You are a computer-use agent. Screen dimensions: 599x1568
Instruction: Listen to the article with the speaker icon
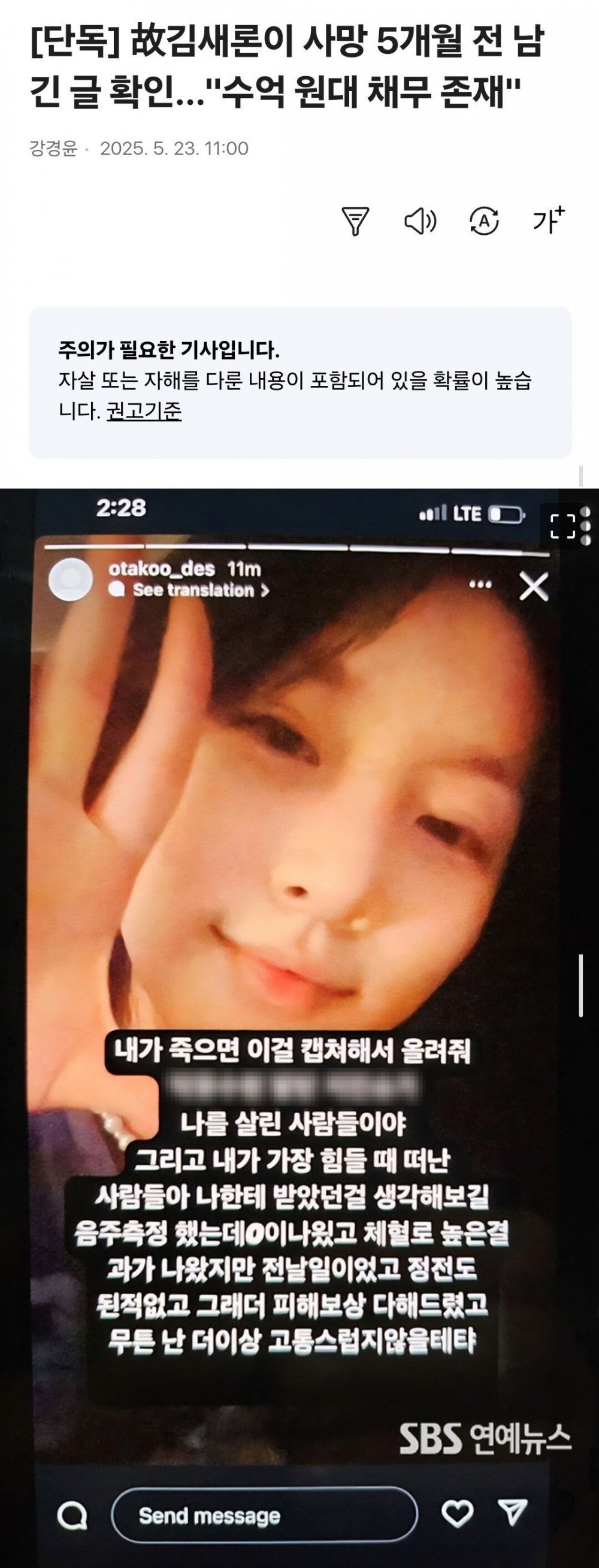click(420, 221)
